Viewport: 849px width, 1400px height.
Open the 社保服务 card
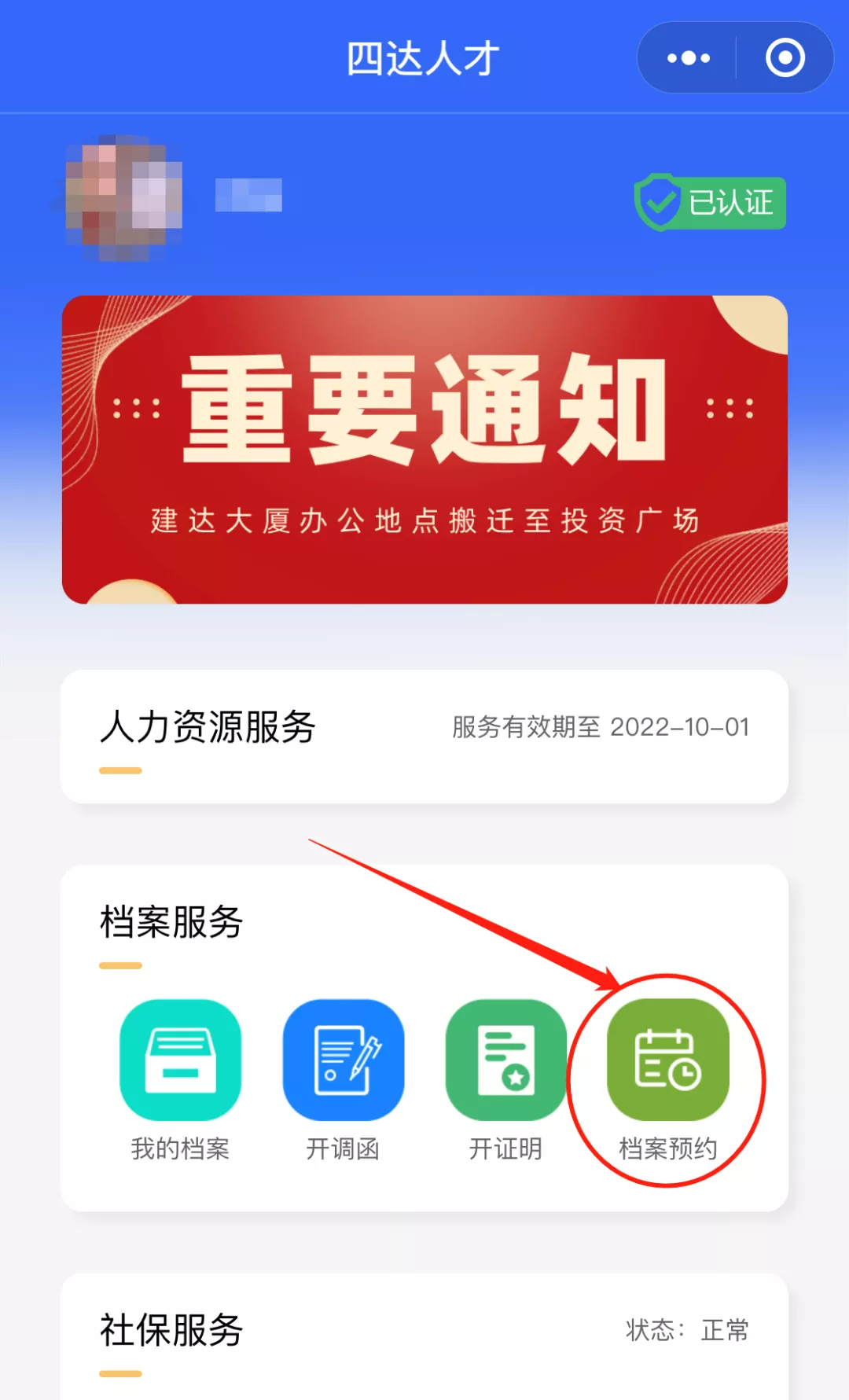pyautogui.click(x=424, y=1336)
